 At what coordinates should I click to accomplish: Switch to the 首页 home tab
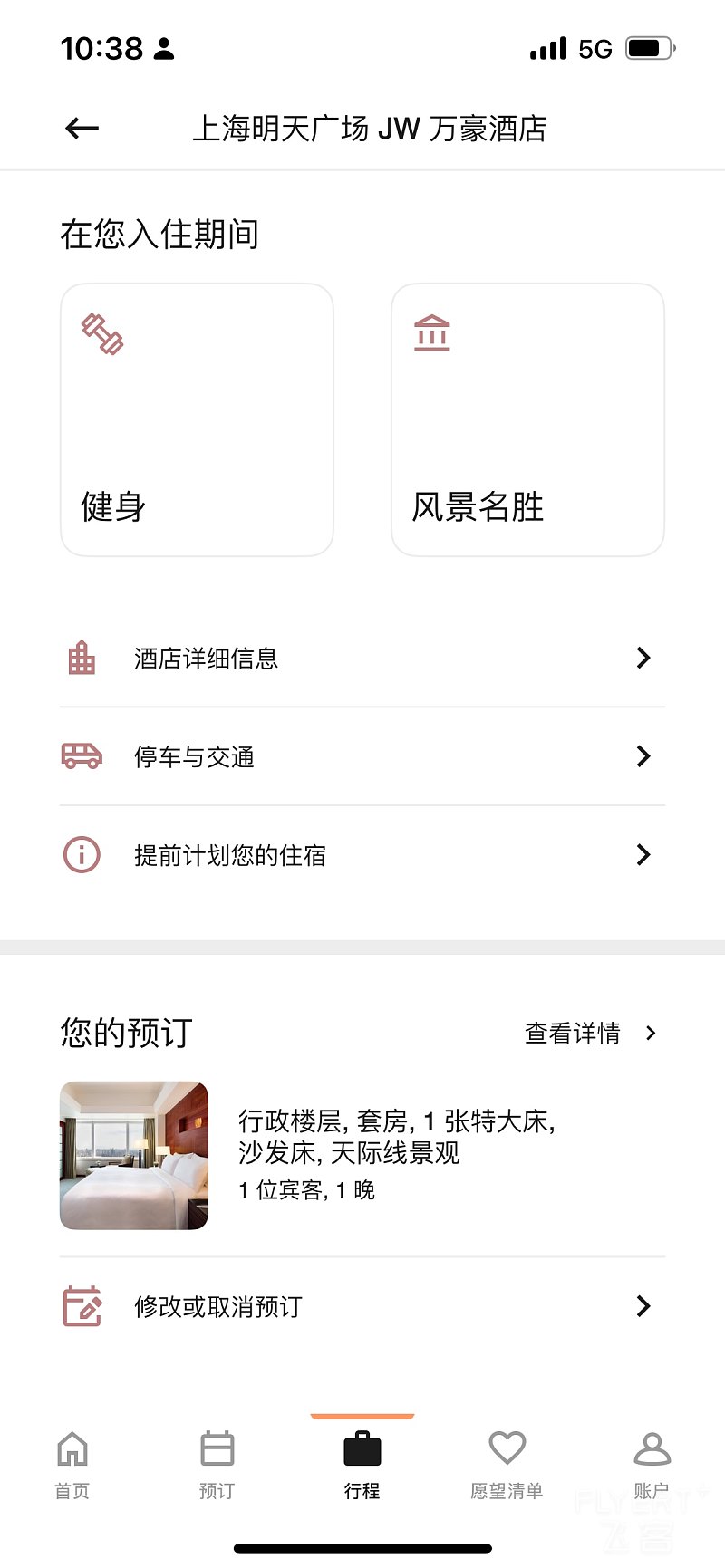coord(72,1463)
